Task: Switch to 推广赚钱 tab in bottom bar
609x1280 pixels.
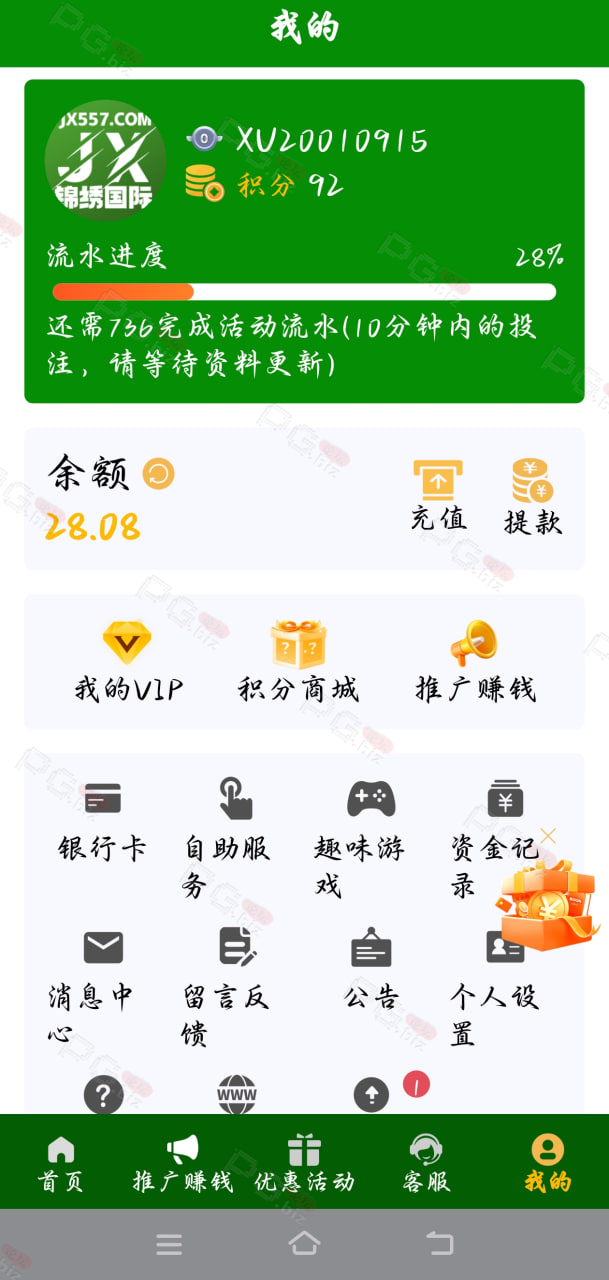Action: 182,1164
